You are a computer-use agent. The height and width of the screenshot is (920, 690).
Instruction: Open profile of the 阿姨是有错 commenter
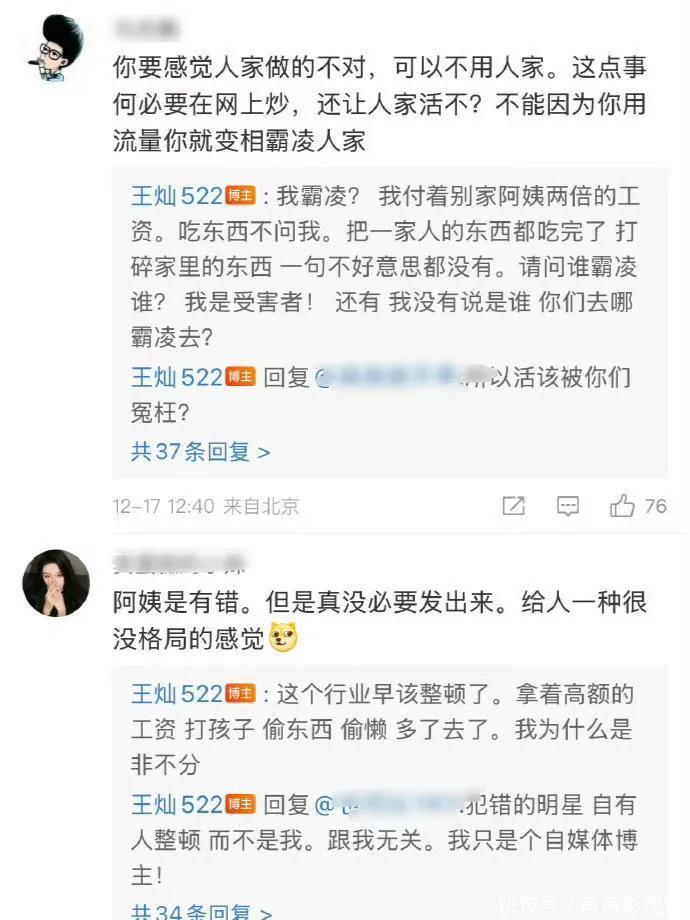click(57, 582)
